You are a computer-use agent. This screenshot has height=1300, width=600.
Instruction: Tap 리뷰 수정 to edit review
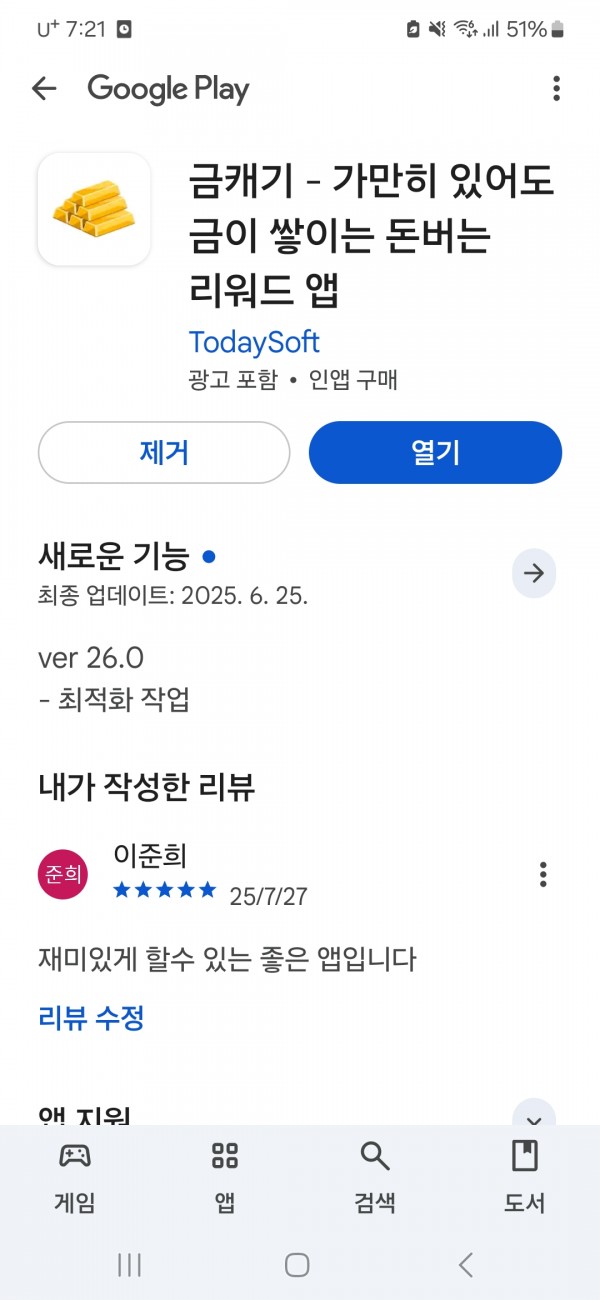pos(91,1019)
